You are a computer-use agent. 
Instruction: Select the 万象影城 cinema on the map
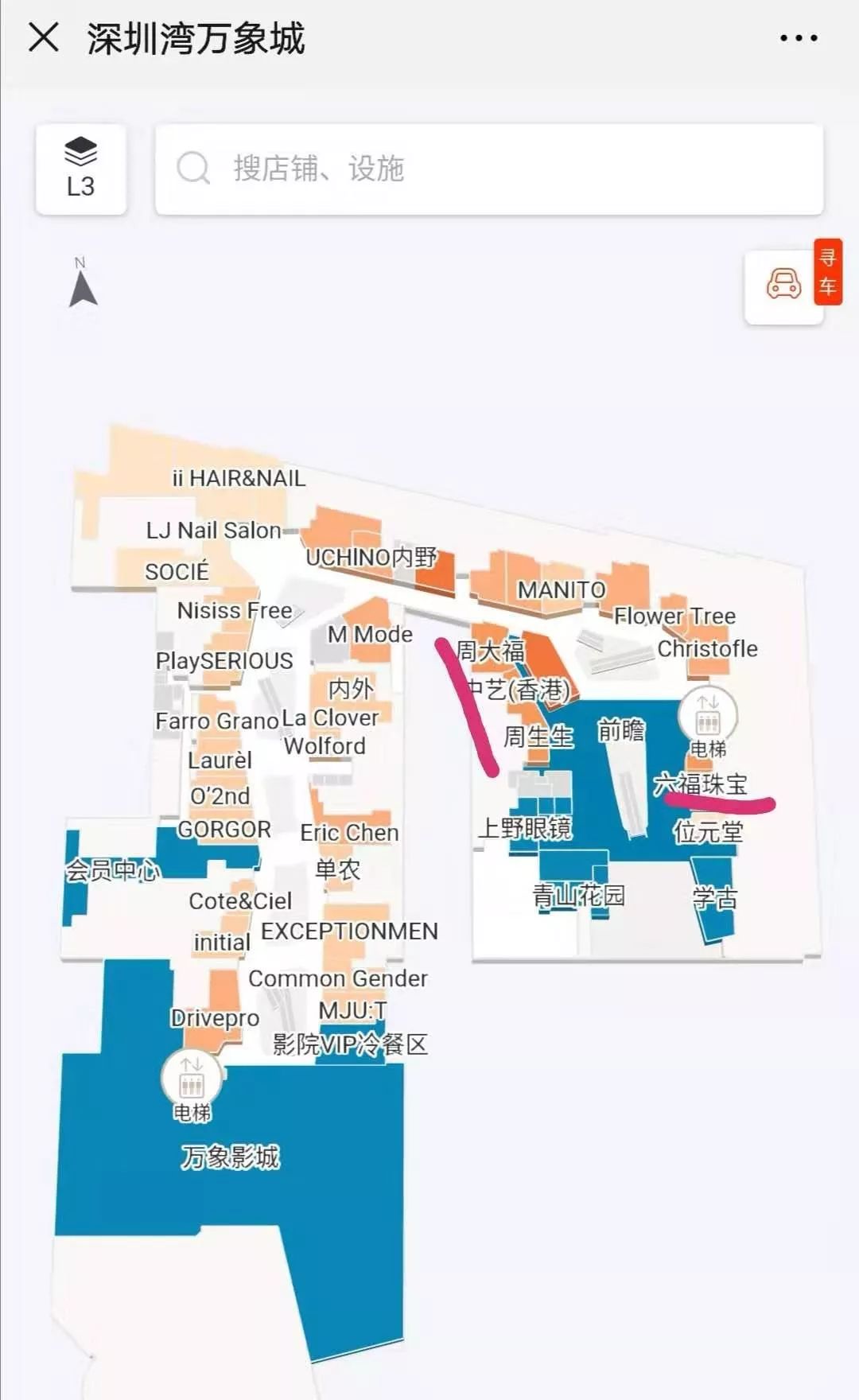pos(230,1156)
